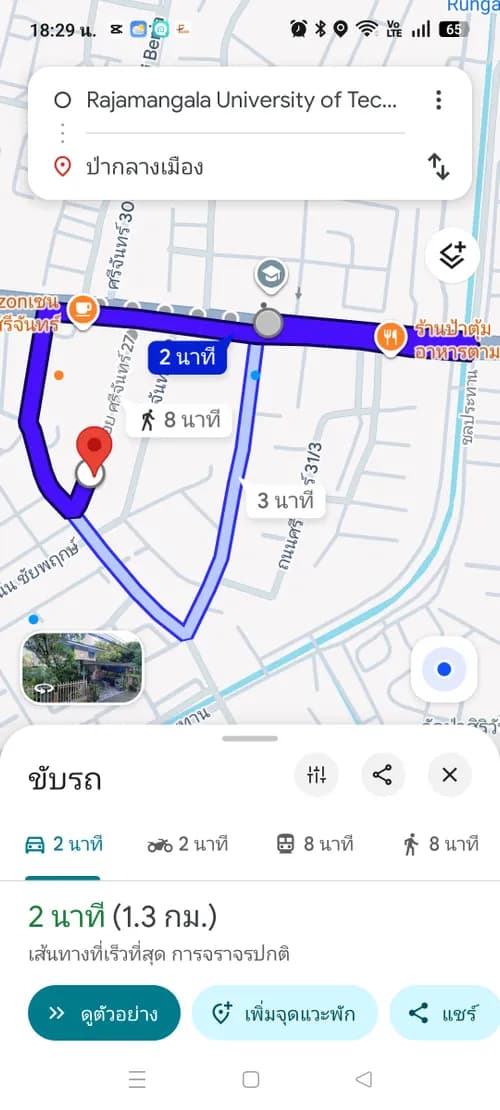Add a stop with เพิ่มจุดแวะพัก
Viewport: 500px width, 1110px height.
285,1013
